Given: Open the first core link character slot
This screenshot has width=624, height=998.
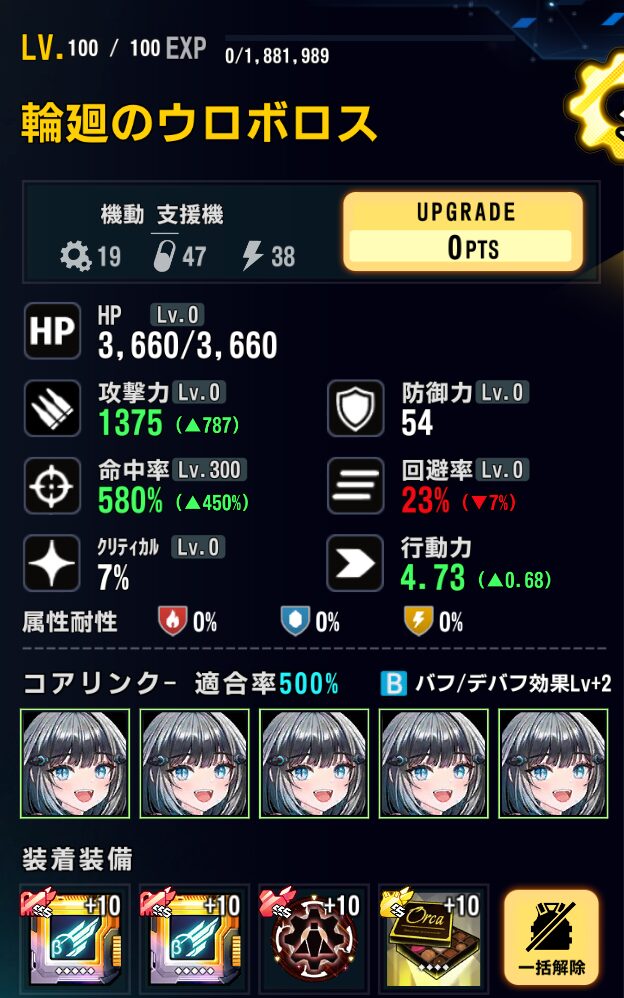Looking at the screenshot, I should pos(75,765).
